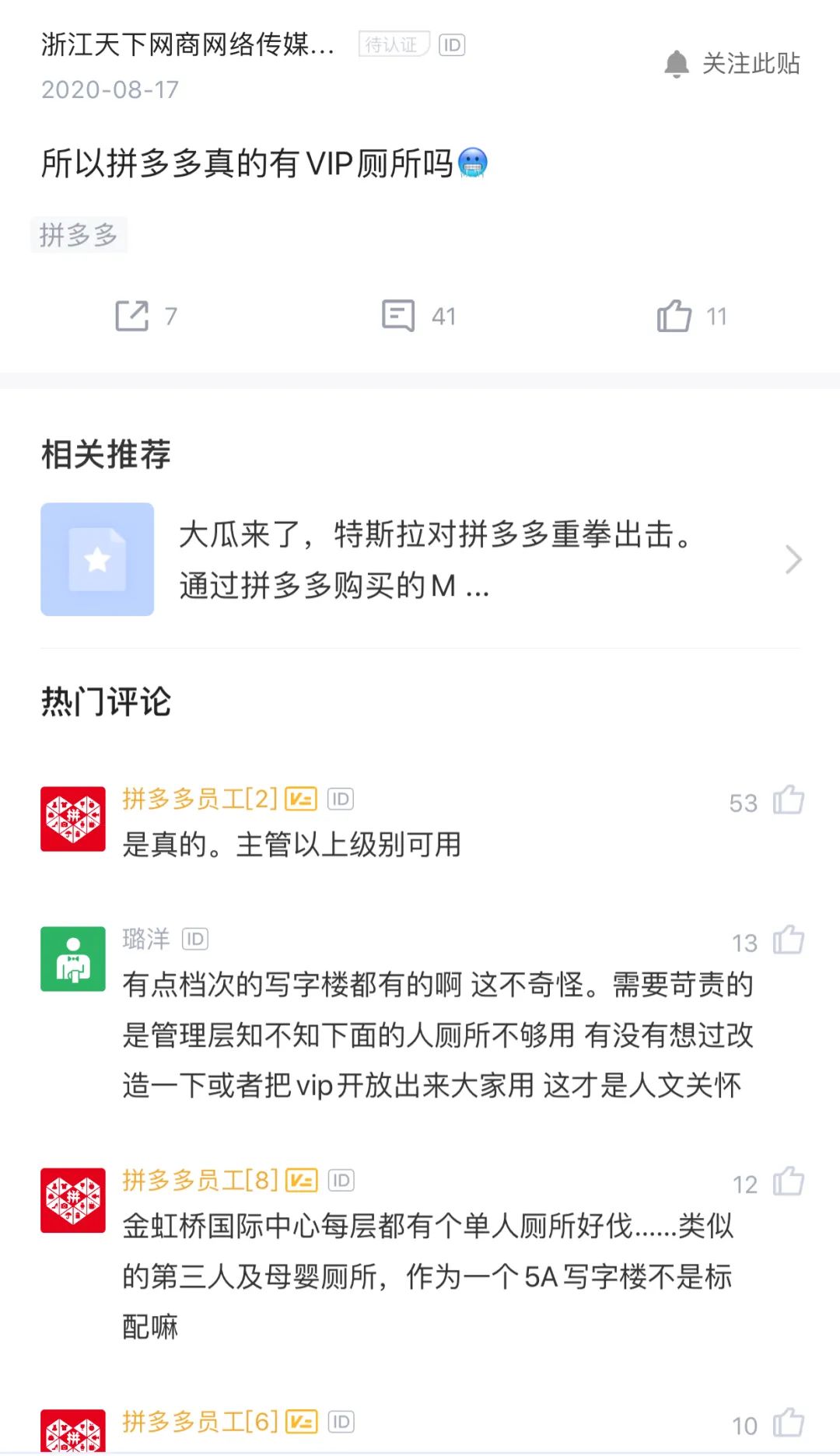The width and height of the screenshot is (840, 1456).
Task: Open 拼多多员工[8]'s avatar
Action: coord(73,1200)
